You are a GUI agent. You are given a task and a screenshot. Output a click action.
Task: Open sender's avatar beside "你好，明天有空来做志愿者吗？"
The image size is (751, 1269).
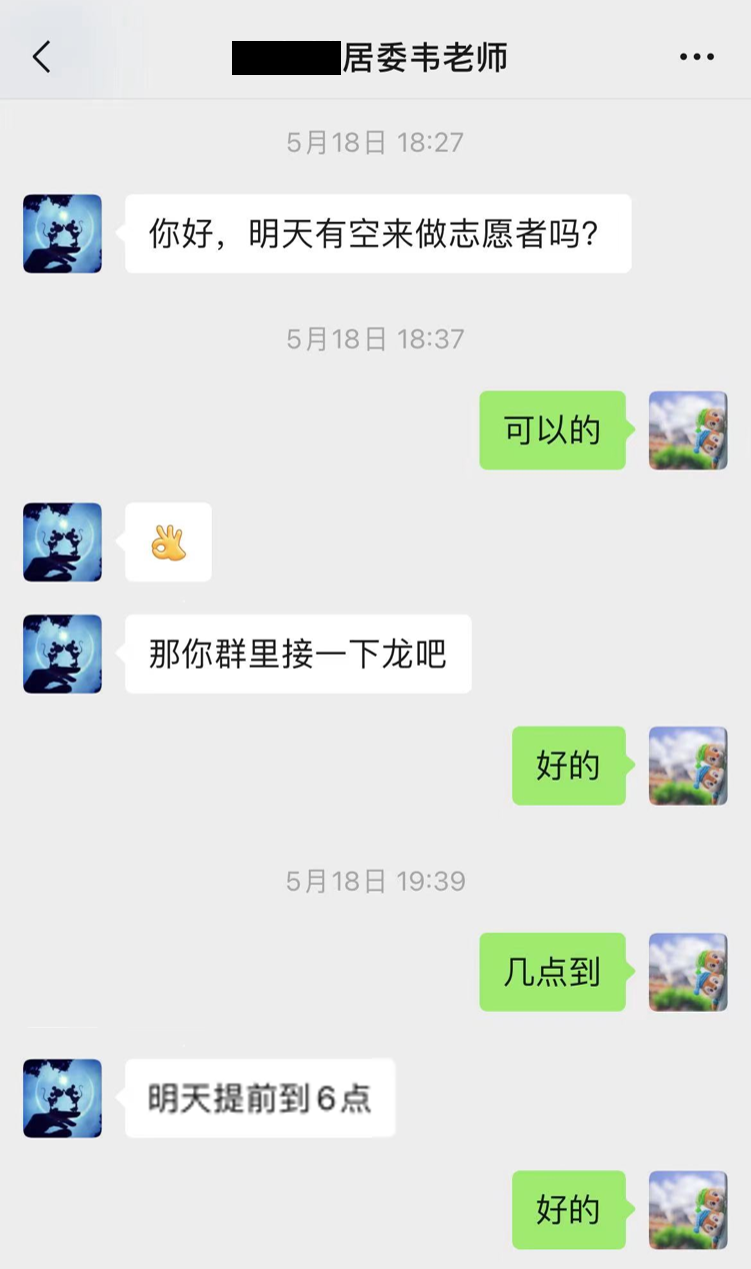(x=62, y=233)
